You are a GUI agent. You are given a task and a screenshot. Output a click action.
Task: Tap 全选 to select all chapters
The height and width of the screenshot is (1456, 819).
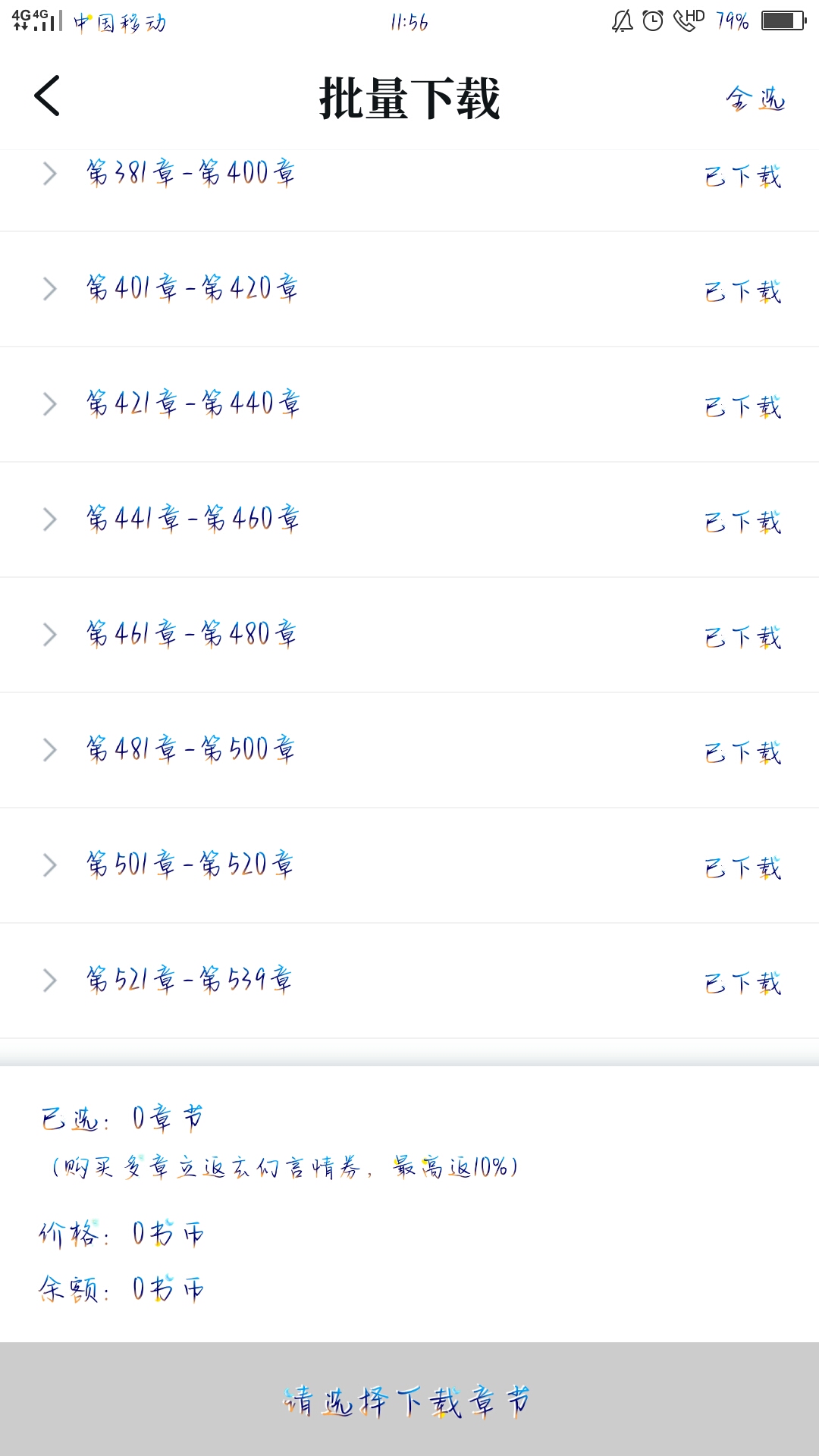click(x=755, y=99)
